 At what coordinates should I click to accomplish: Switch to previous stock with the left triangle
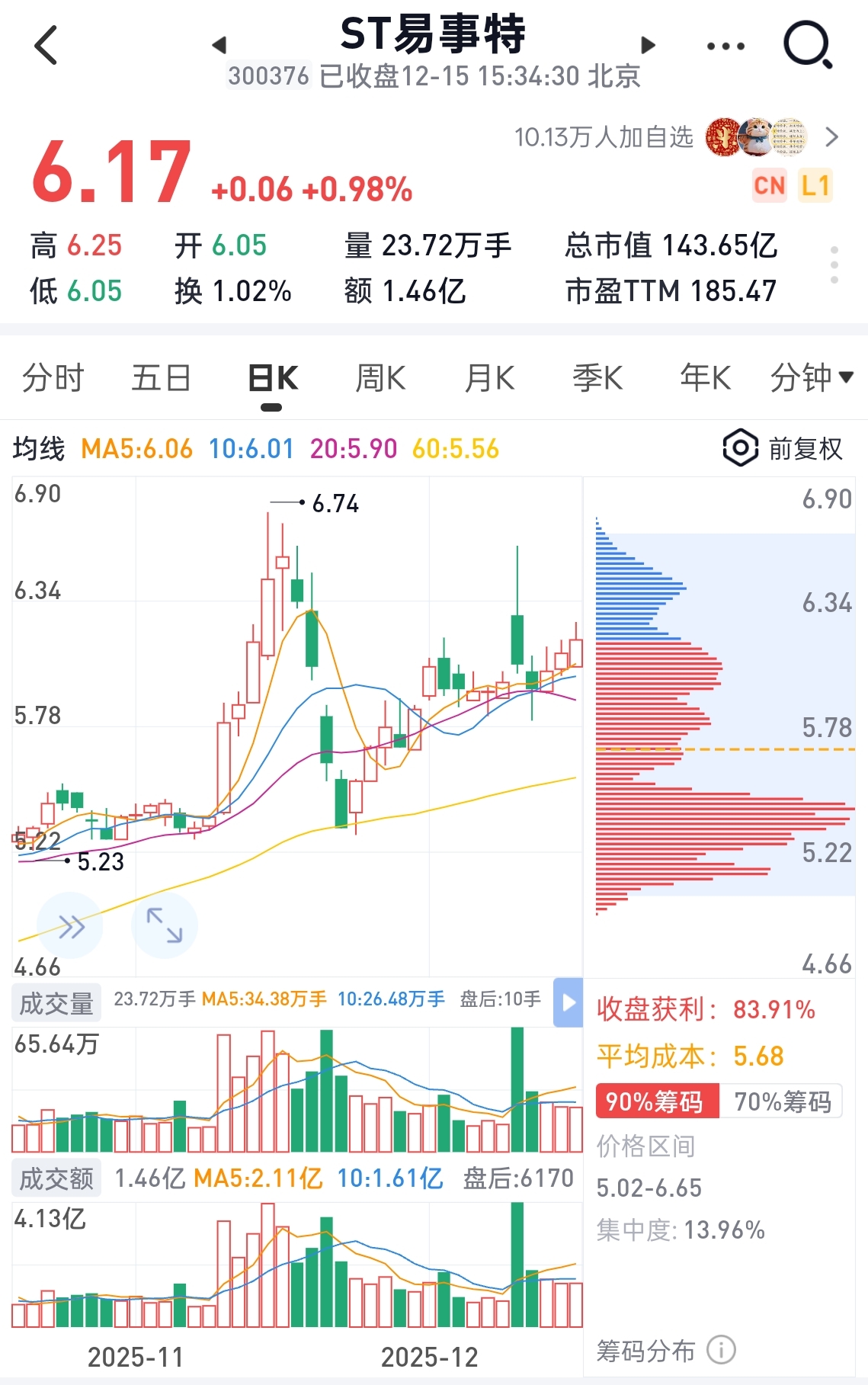(219, 44)
